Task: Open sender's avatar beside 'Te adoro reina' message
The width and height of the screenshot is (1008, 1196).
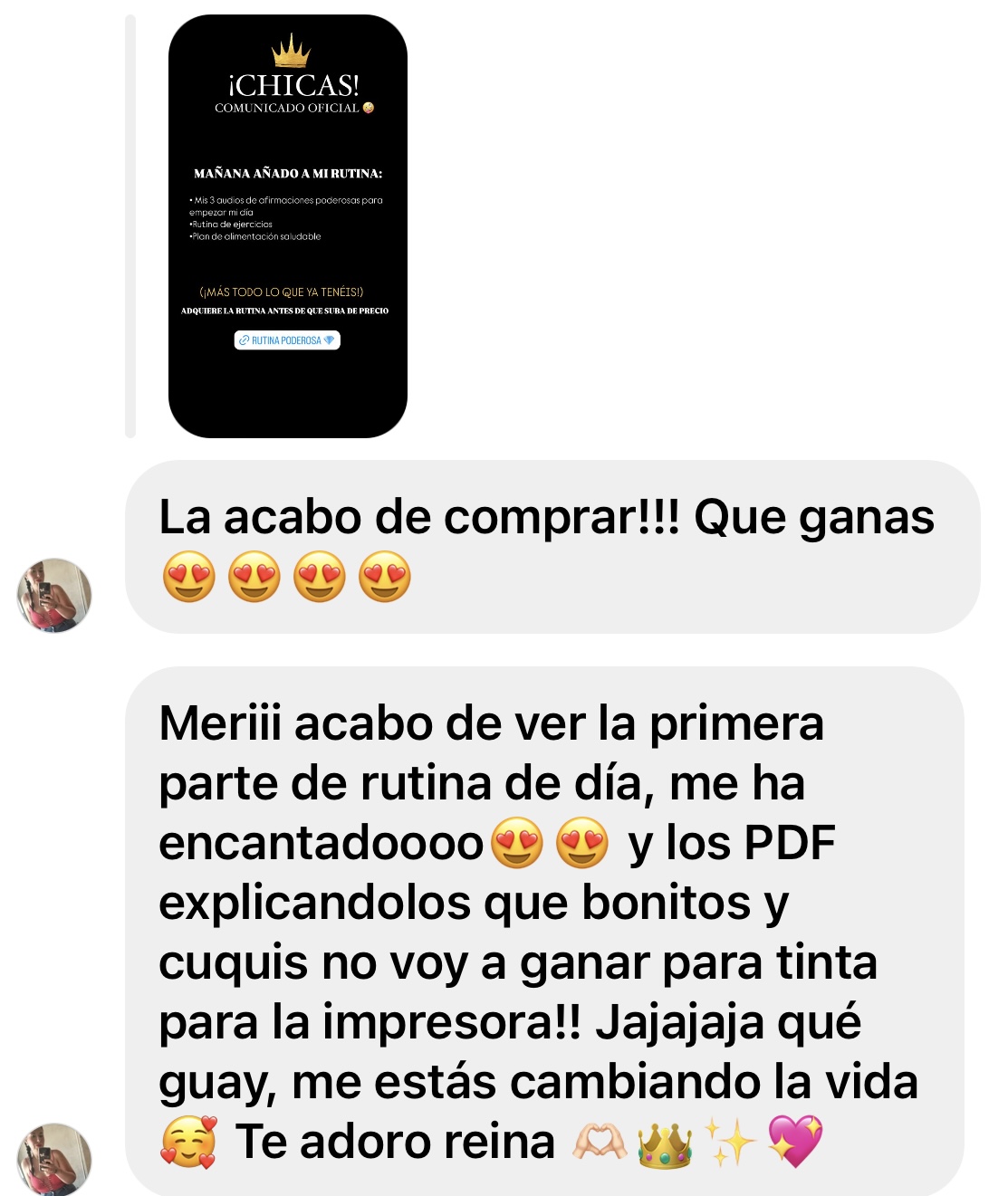Action: [x=54, y=1160]
